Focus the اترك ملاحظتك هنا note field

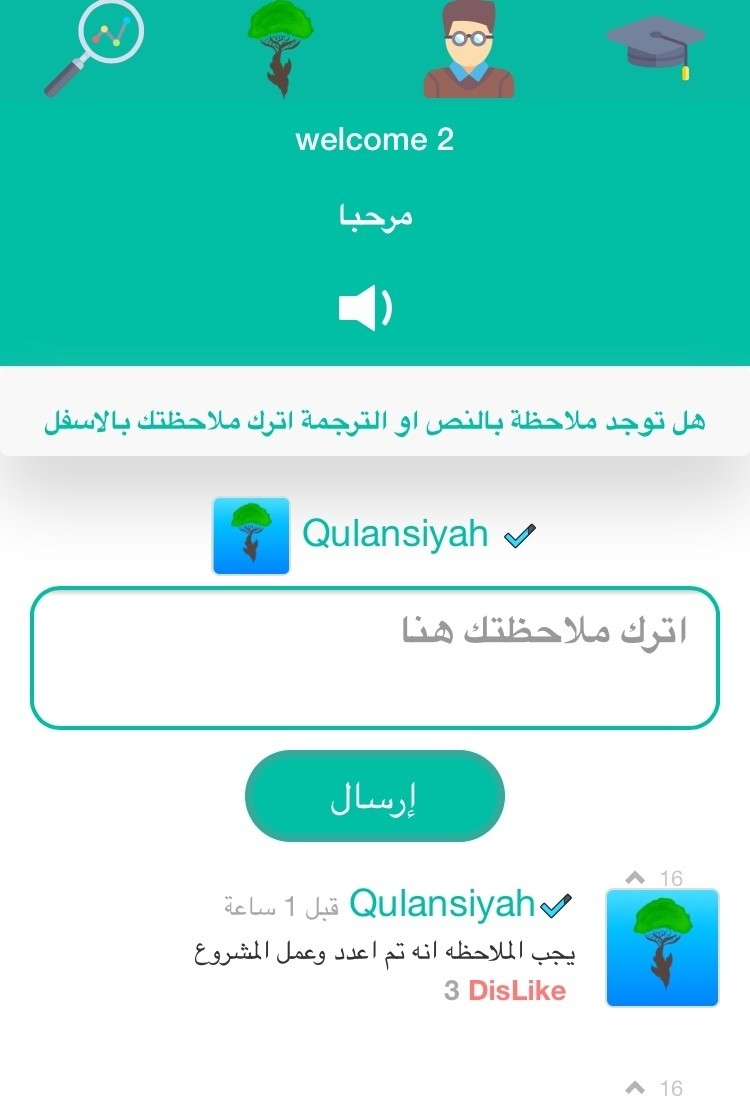tap(375, 658)
